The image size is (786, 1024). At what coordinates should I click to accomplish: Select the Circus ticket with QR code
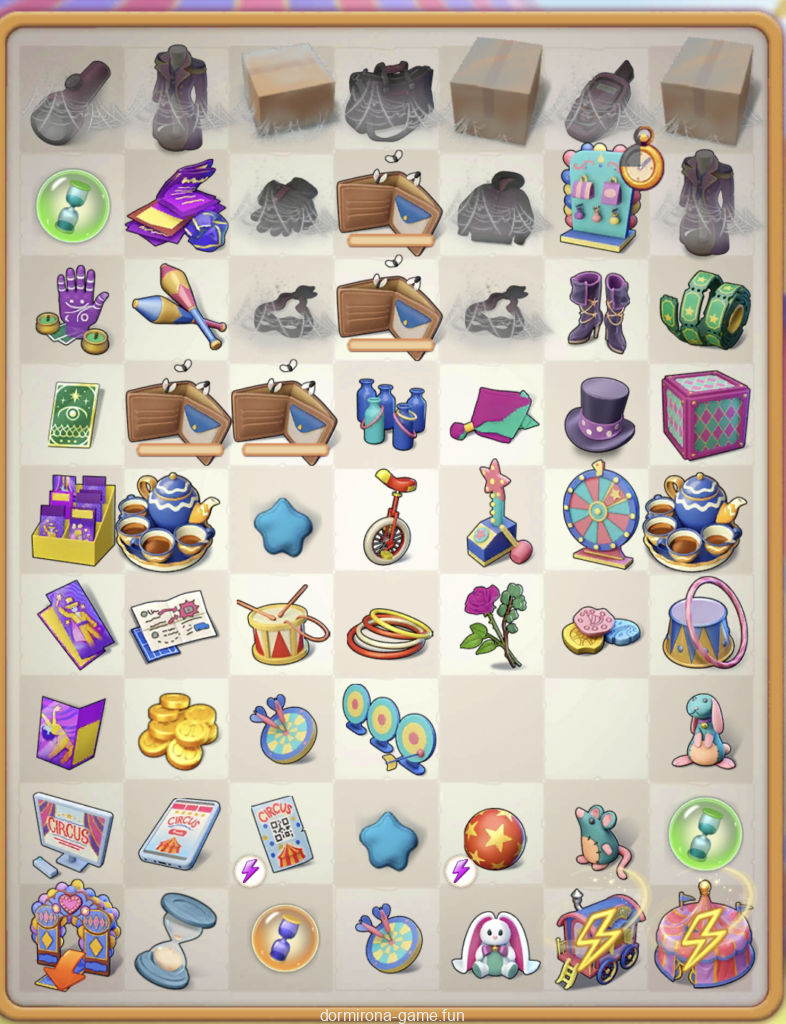(x=282, y=832)
